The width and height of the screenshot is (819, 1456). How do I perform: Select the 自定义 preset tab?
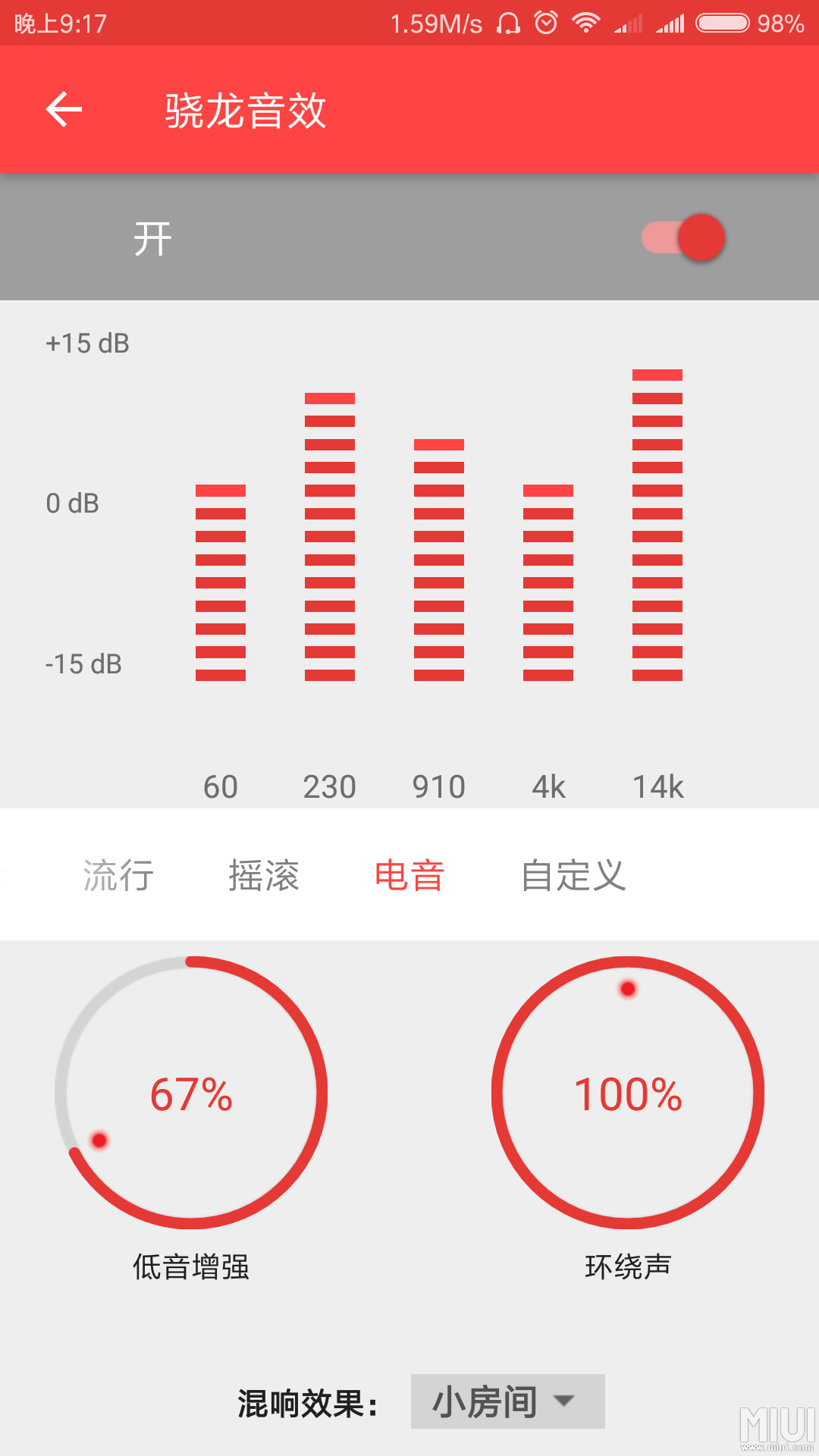[x=574, y=876]
